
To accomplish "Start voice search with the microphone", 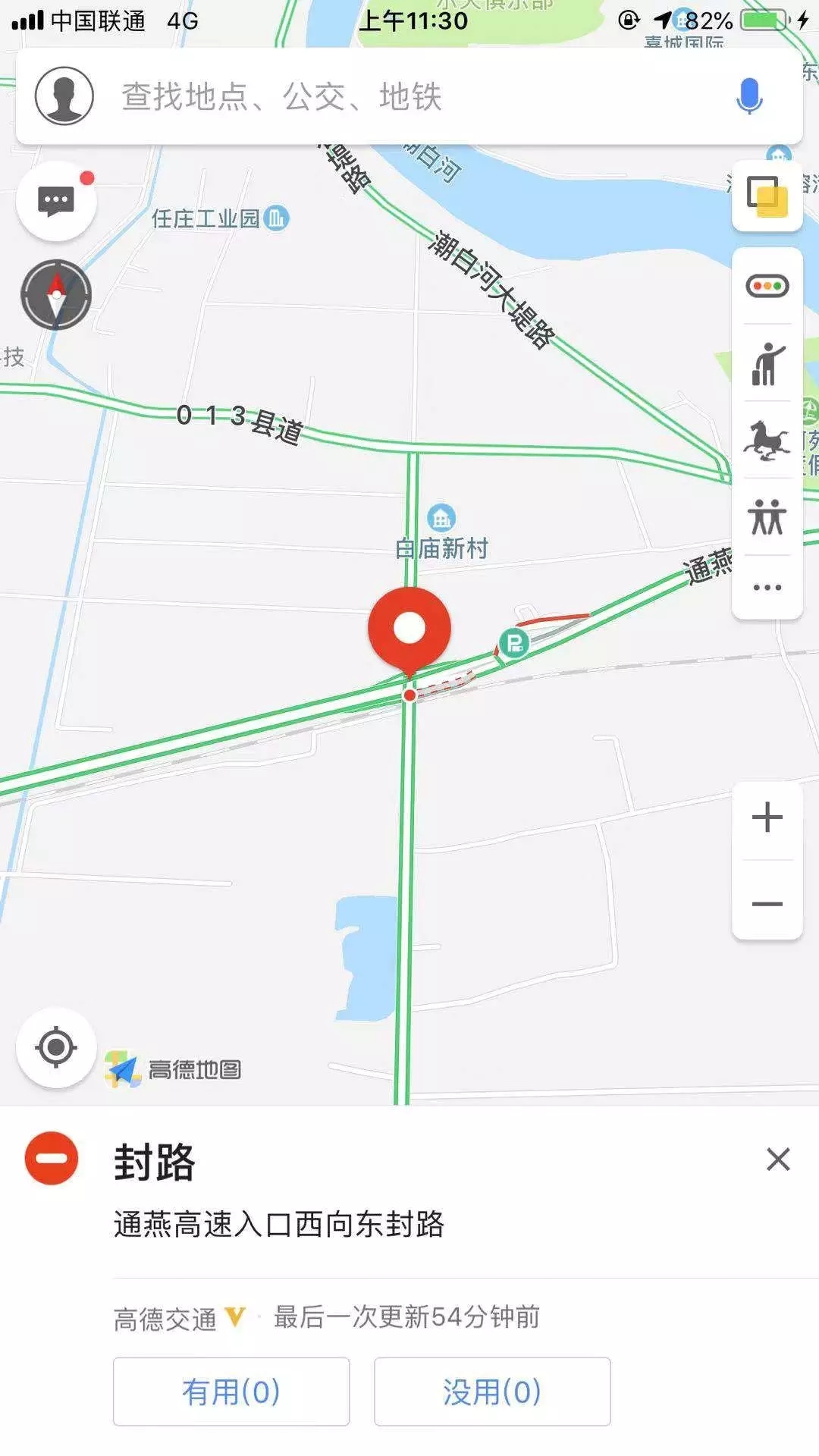I will [749, 96].
